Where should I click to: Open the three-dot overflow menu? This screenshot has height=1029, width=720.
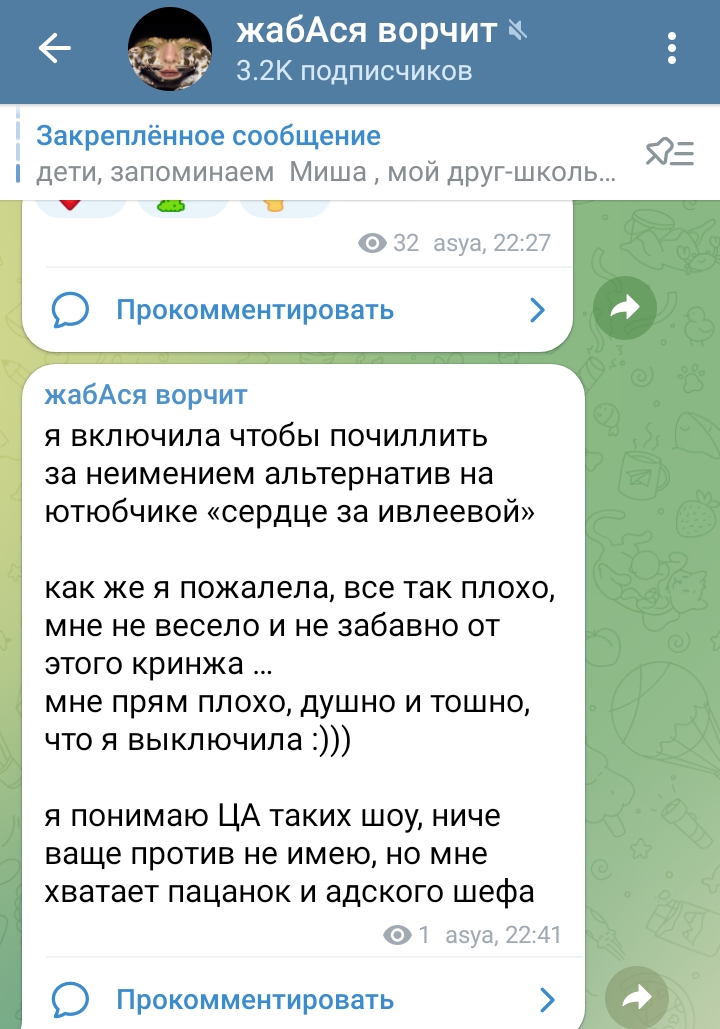pos(672,50)
